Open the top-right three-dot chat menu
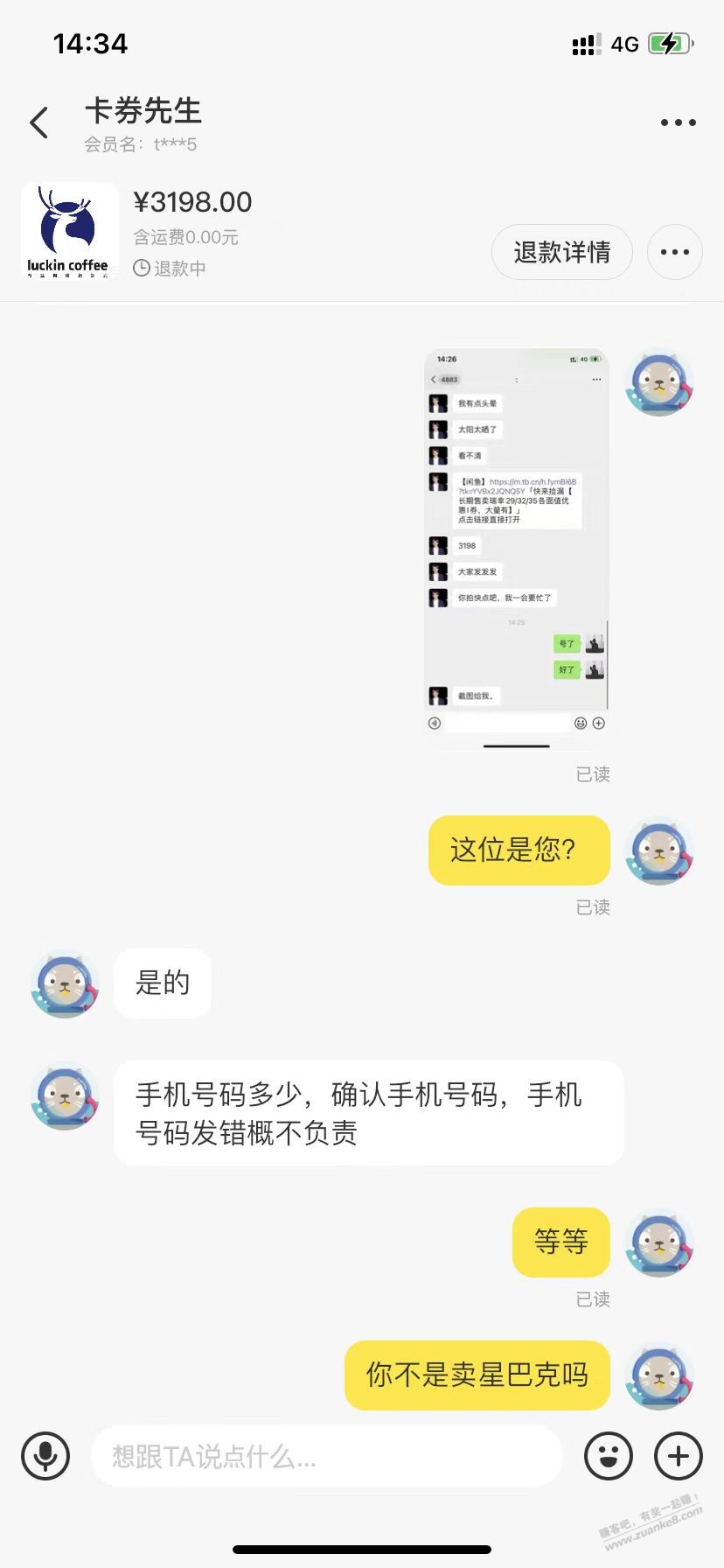 click(678, 122)
